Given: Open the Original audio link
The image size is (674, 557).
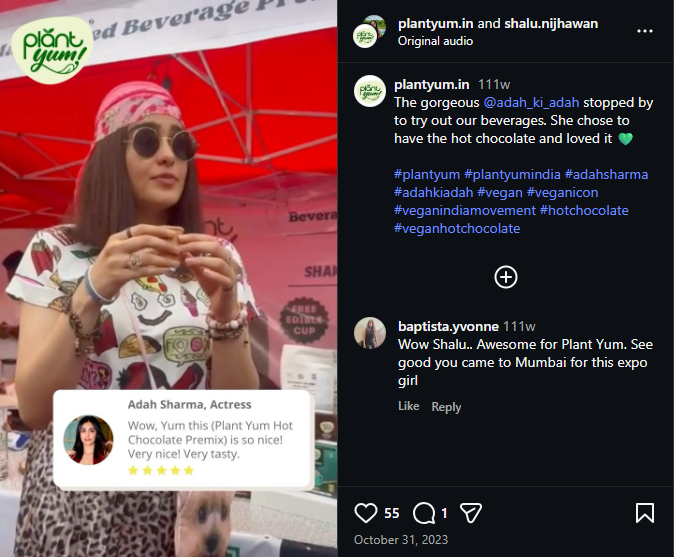Looking at the screenshot, I should point(435,41).
